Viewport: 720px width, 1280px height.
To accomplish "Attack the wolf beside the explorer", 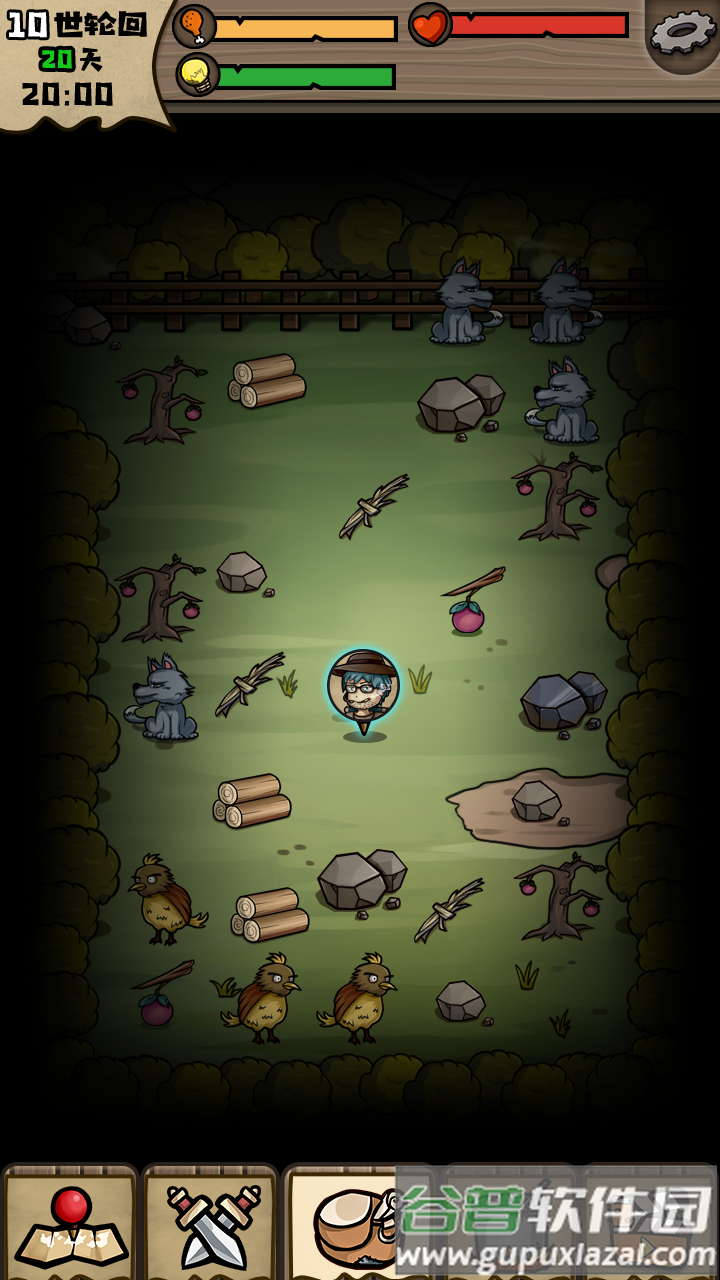I will point(166,698).
